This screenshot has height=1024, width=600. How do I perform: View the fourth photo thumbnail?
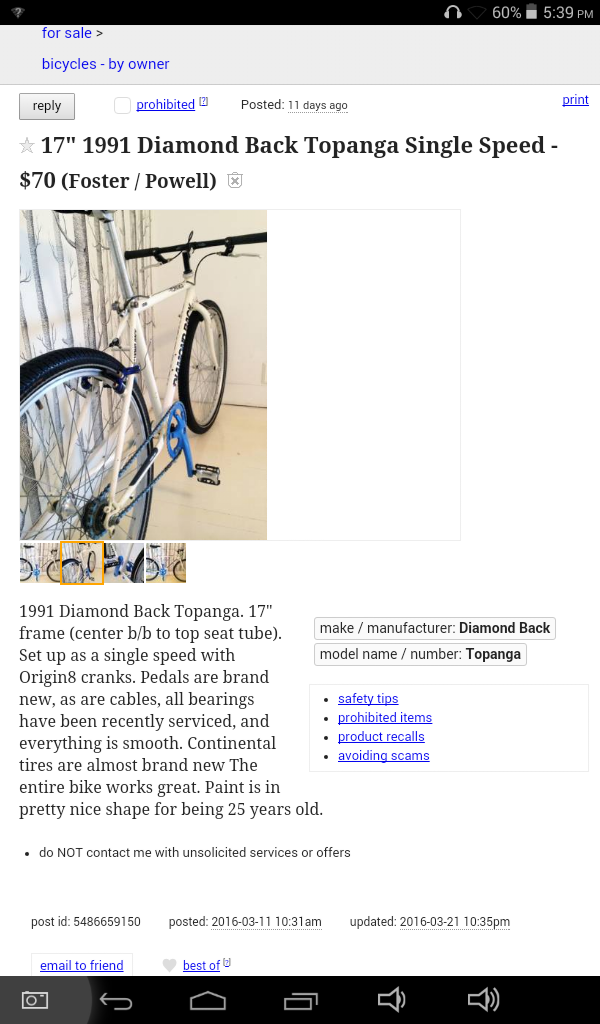pos(166,563)
